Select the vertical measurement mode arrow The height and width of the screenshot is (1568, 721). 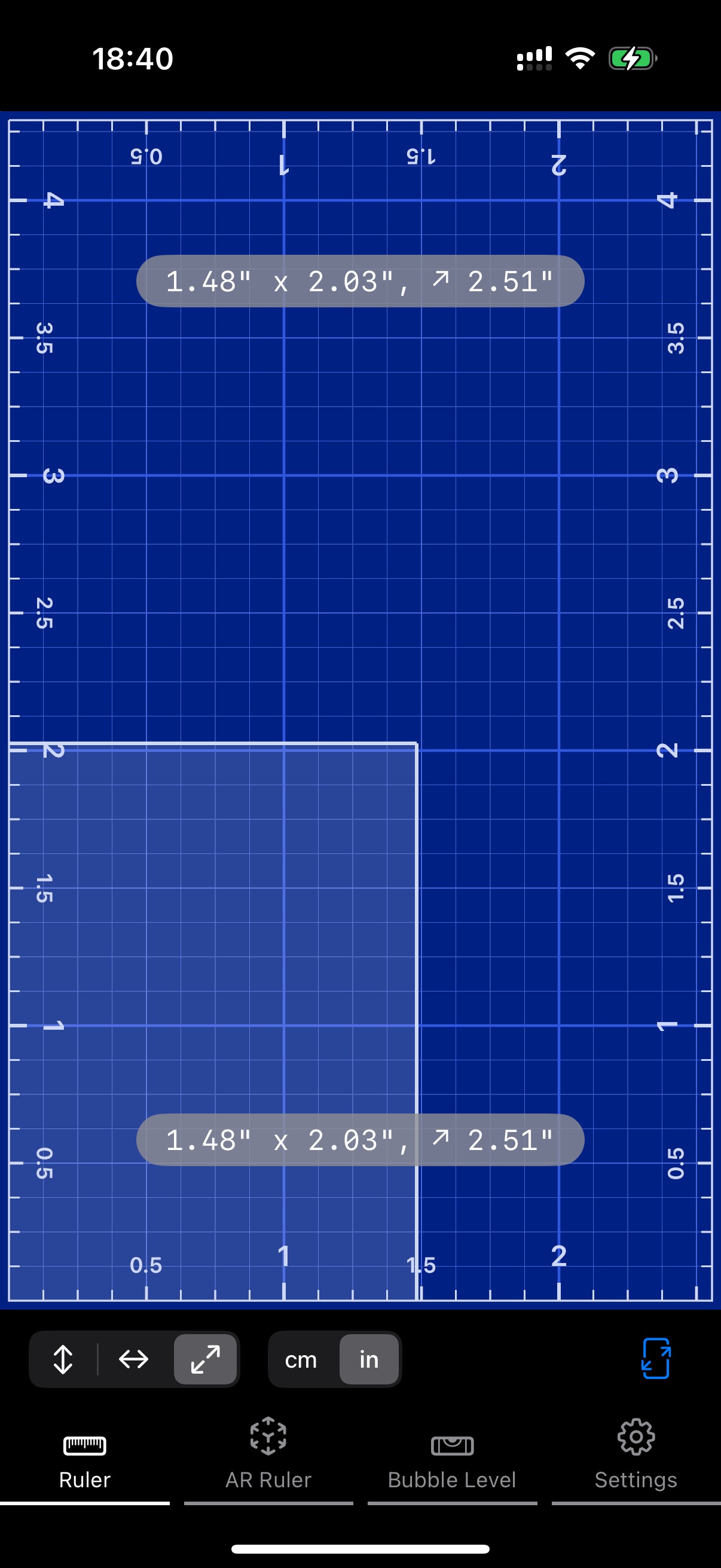[63, 1359]
